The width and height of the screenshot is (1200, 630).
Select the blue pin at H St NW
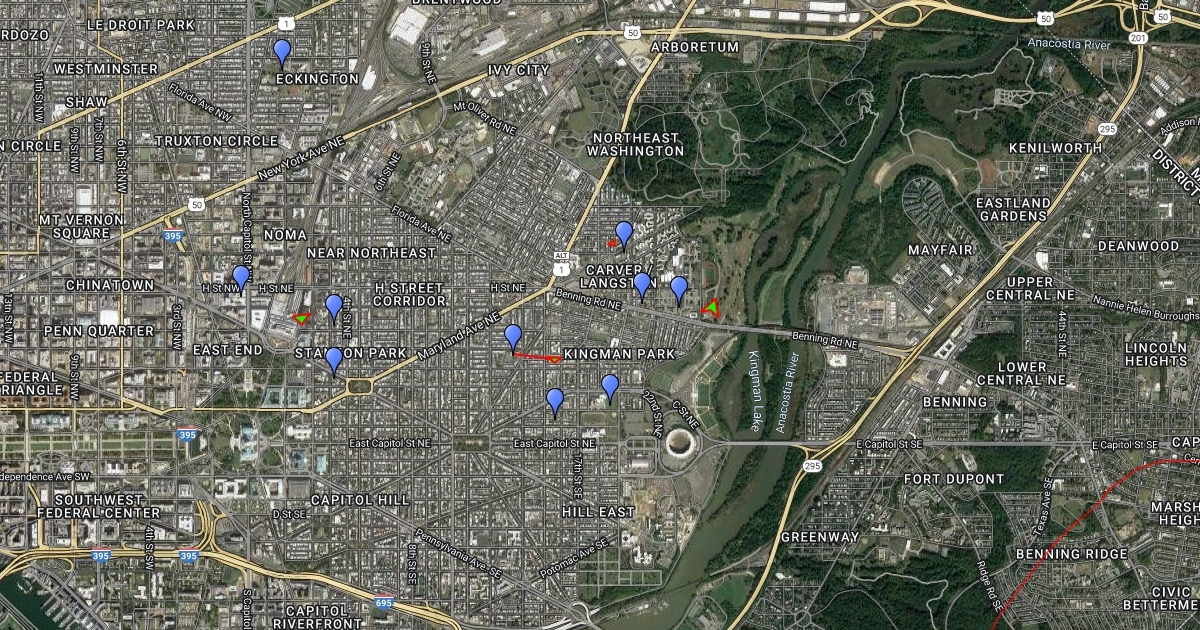coord(241,277)
